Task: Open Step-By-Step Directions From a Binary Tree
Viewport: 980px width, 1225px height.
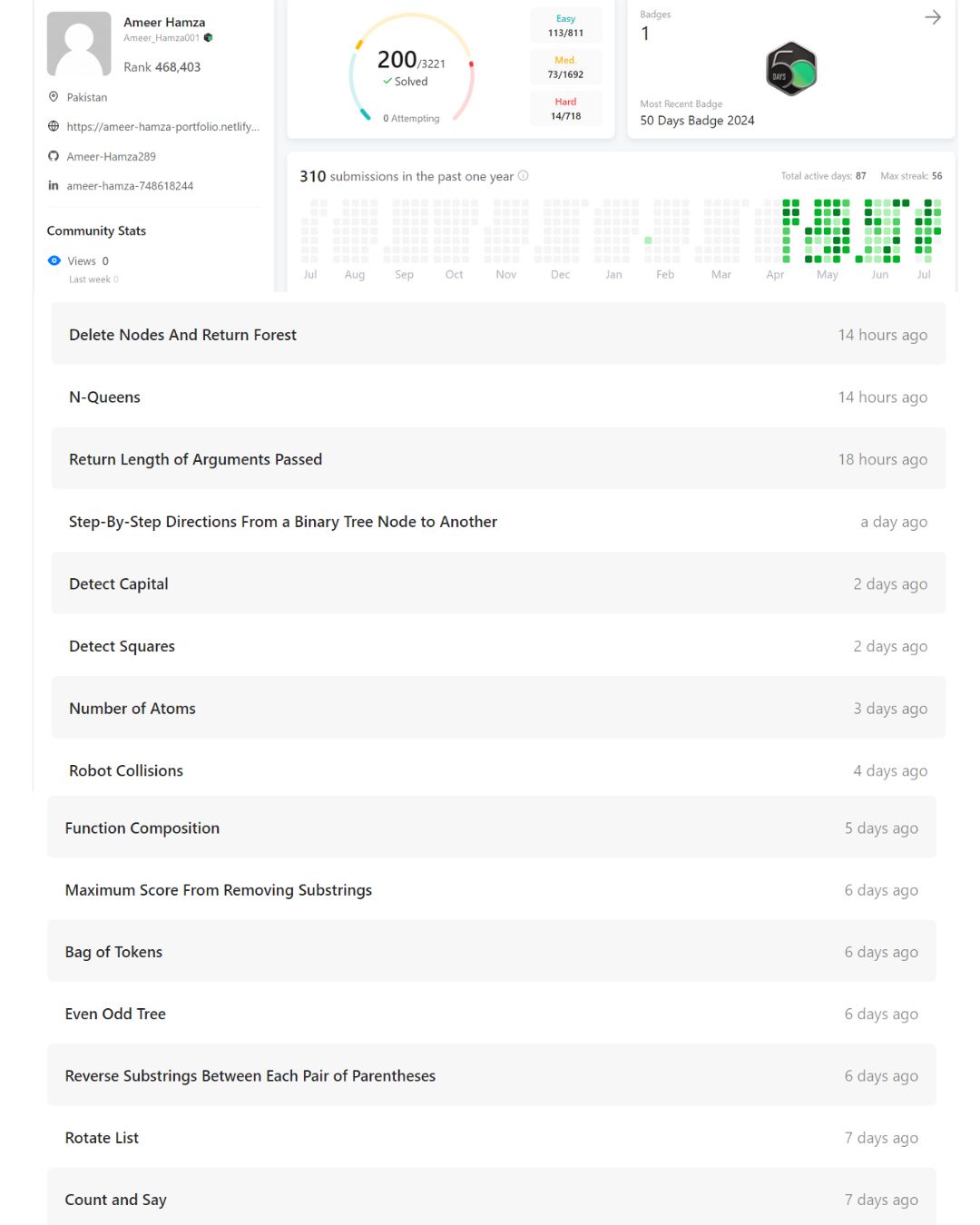Action: [282, 522]
